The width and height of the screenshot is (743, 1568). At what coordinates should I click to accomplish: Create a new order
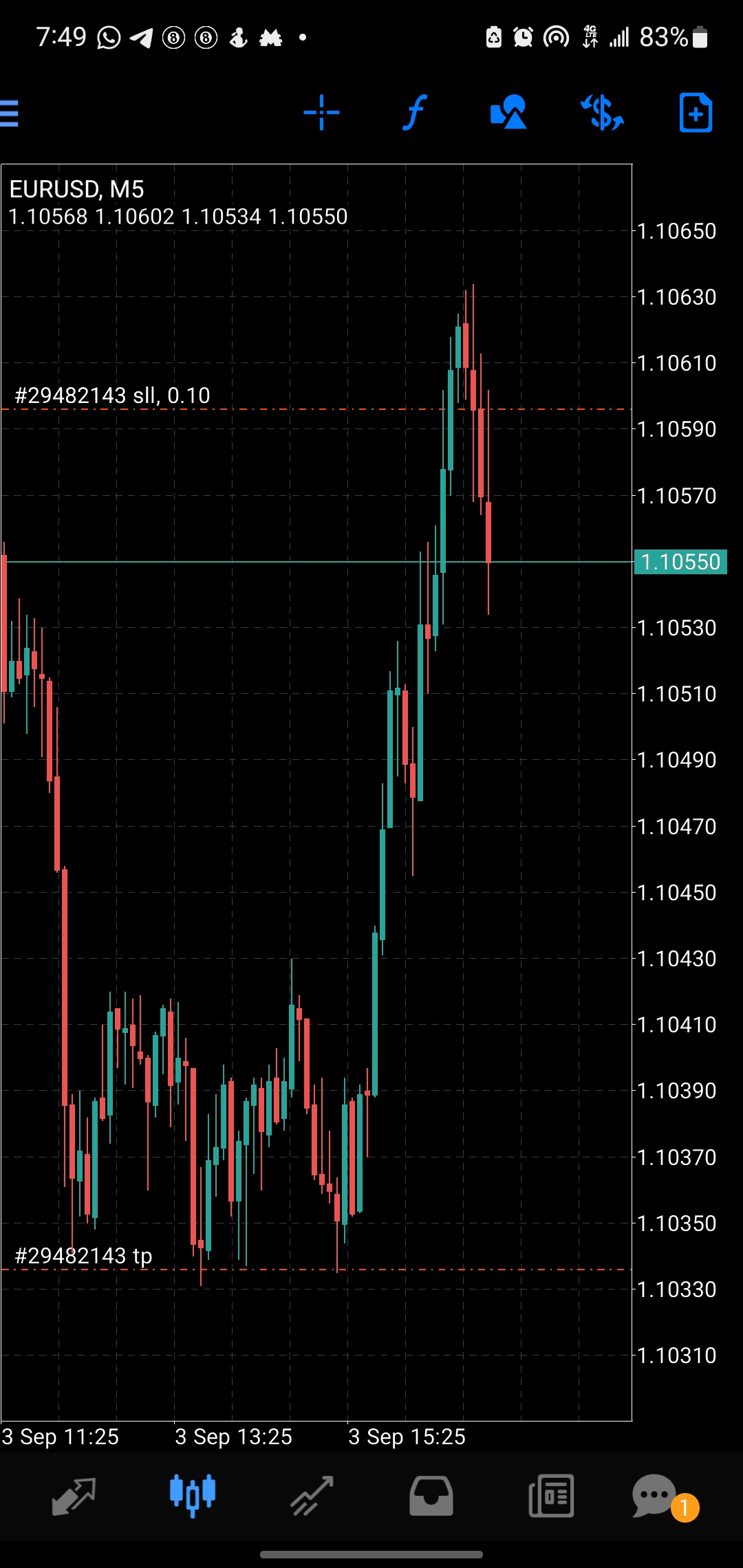click(x=696, y=113)
